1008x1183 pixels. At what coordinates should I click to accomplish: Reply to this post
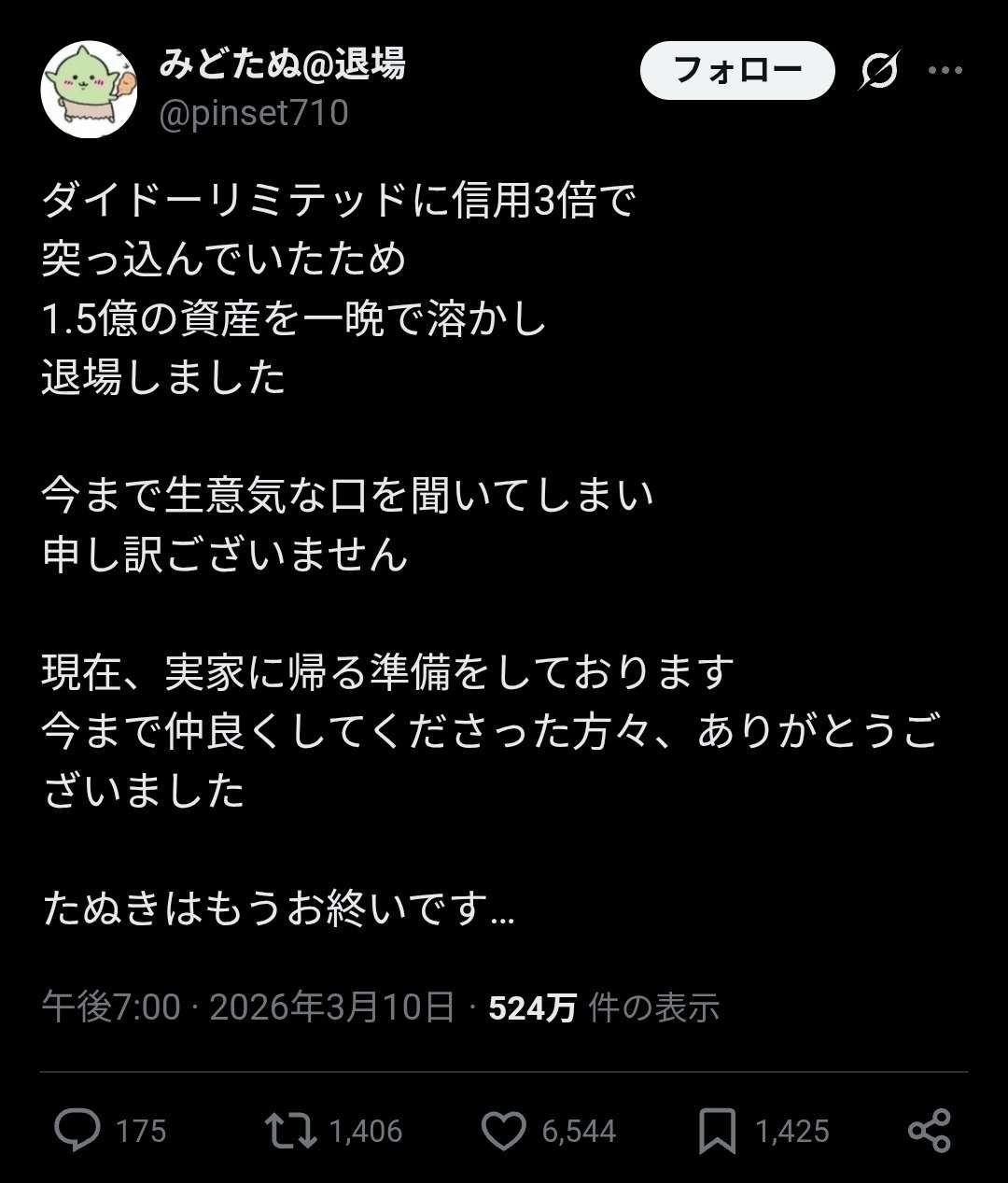coord(78,1130)
